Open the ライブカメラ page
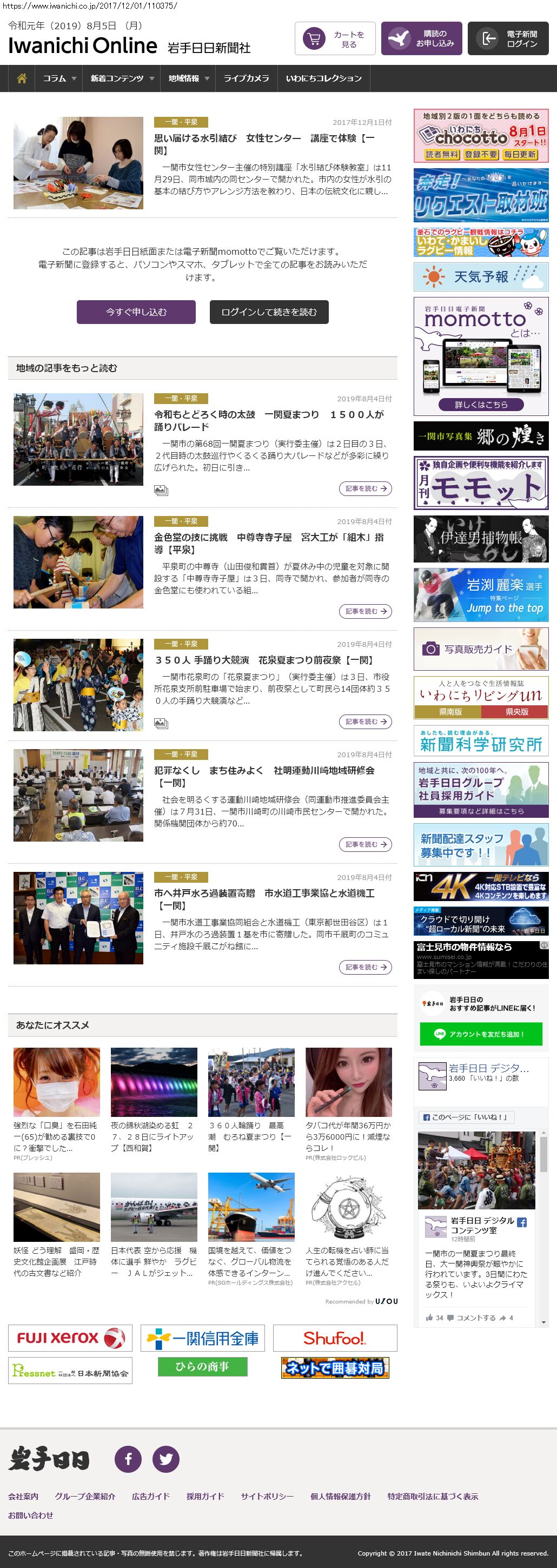 click(x=246, y=78)
